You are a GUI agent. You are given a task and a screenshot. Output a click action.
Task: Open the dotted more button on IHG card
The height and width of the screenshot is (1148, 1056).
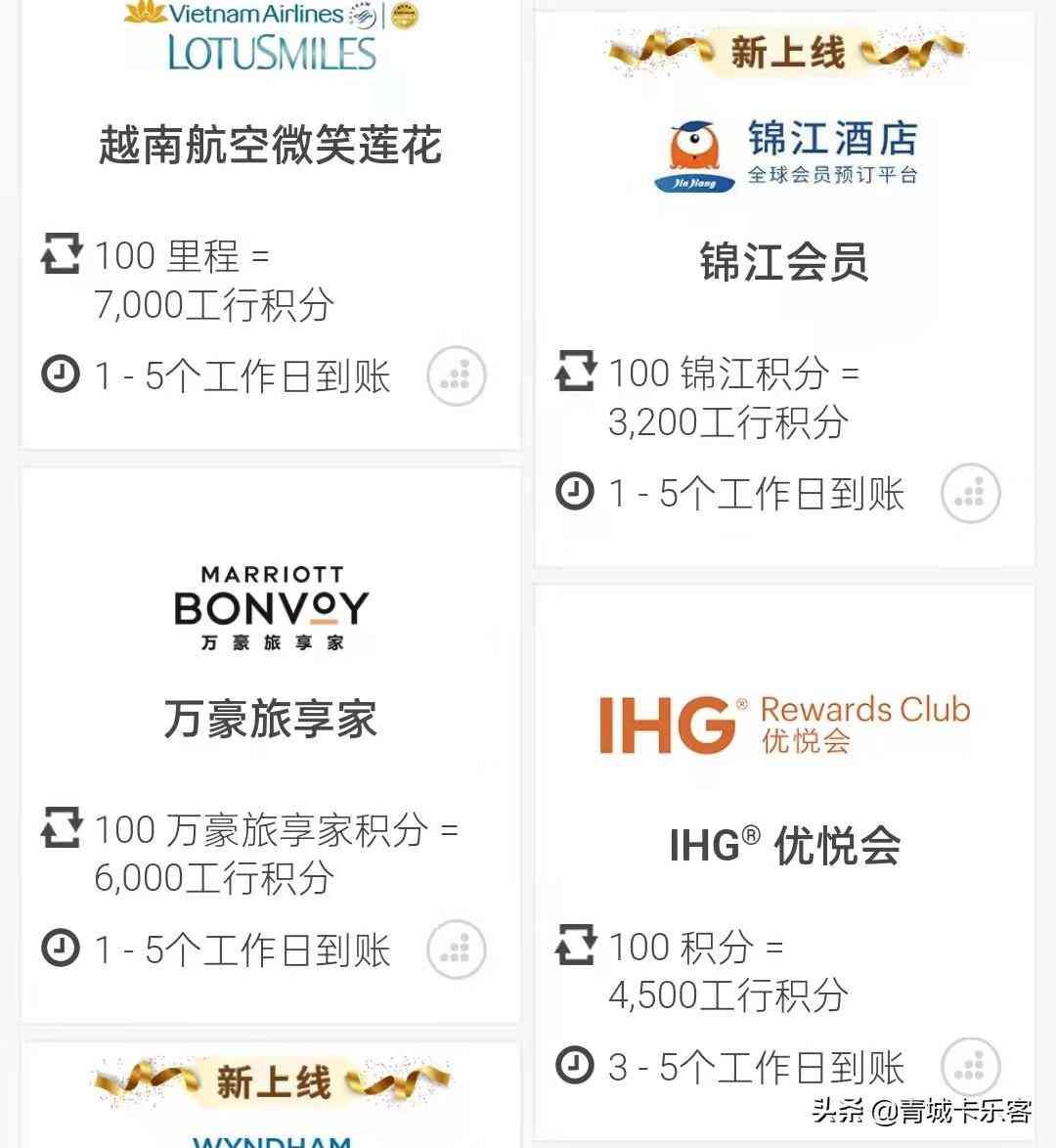point(969,1068)
